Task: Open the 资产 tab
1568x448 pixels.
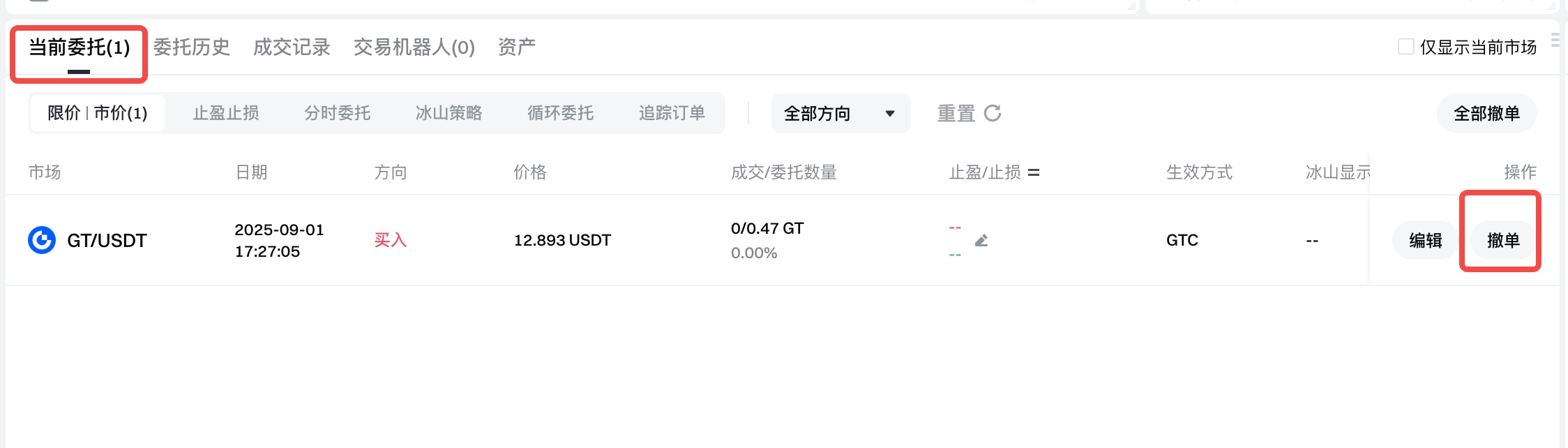Action: click(516, 47)
